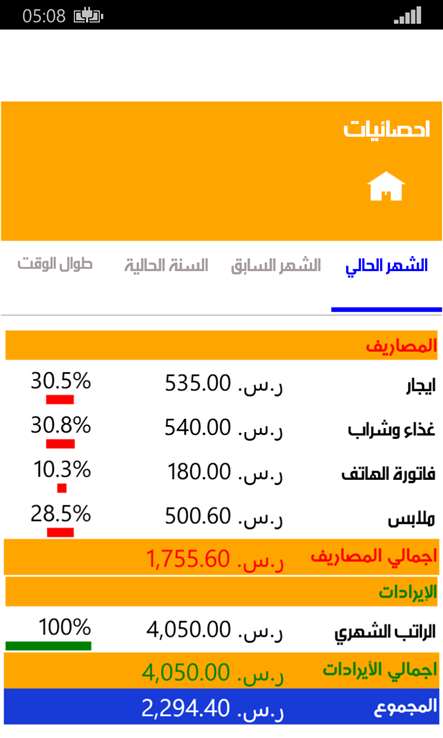Open the طوال الوقت tab

click(x=55, y=264)
